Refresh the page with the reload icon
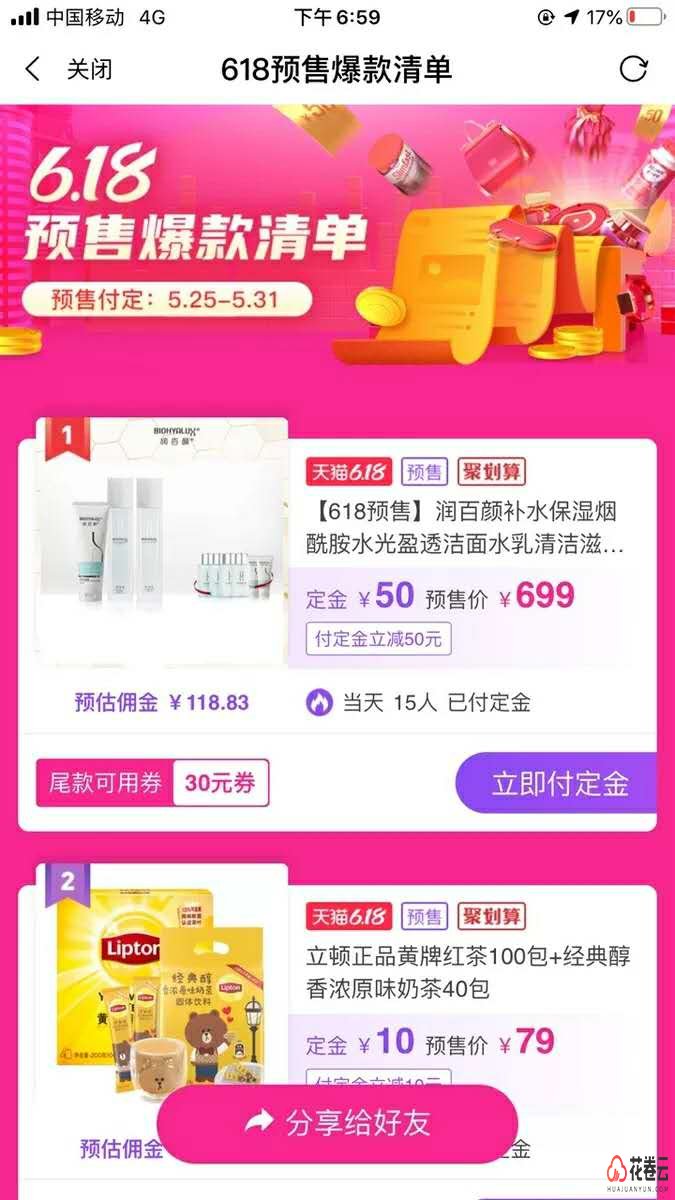 [x=633, y=69]
